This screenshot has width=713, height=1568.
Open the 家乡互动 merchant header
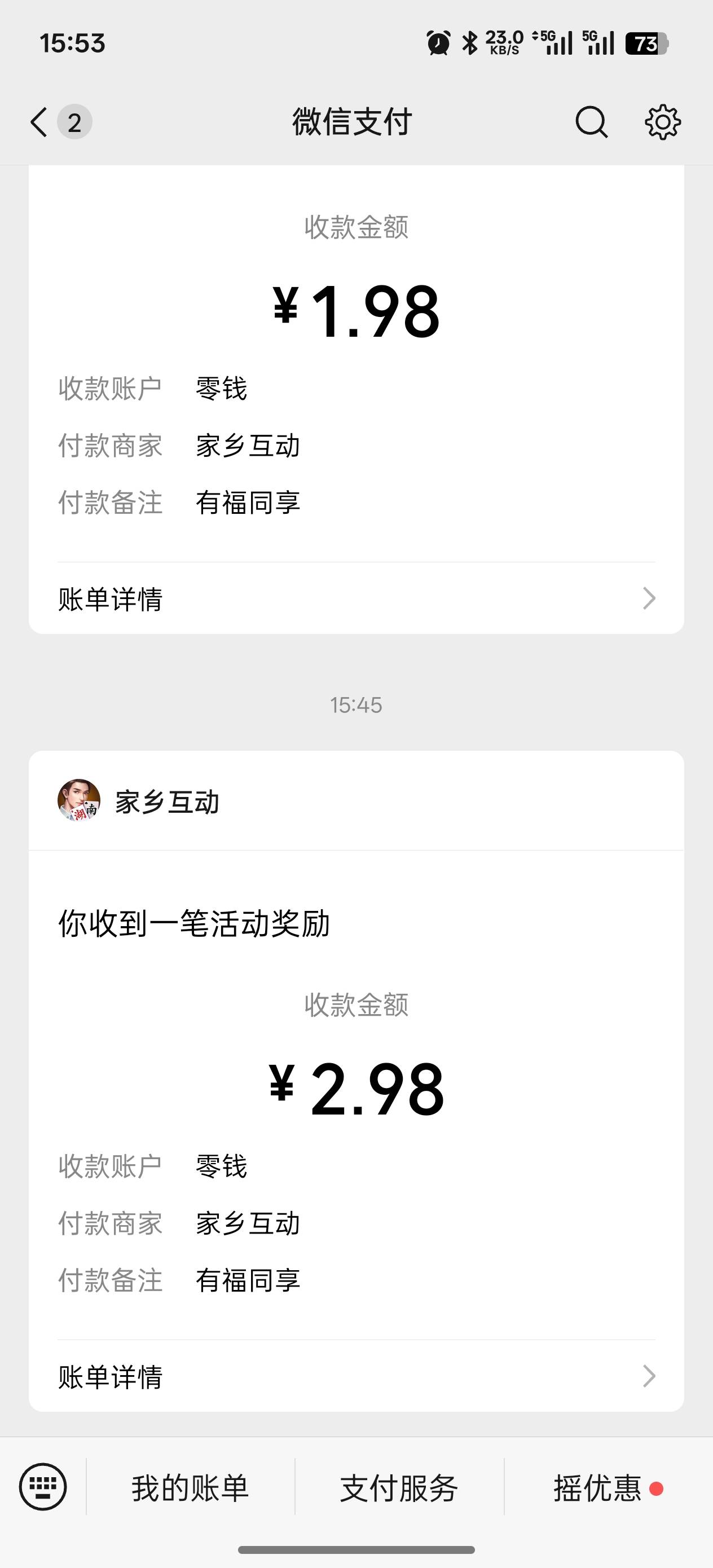[x=168, y=801]
